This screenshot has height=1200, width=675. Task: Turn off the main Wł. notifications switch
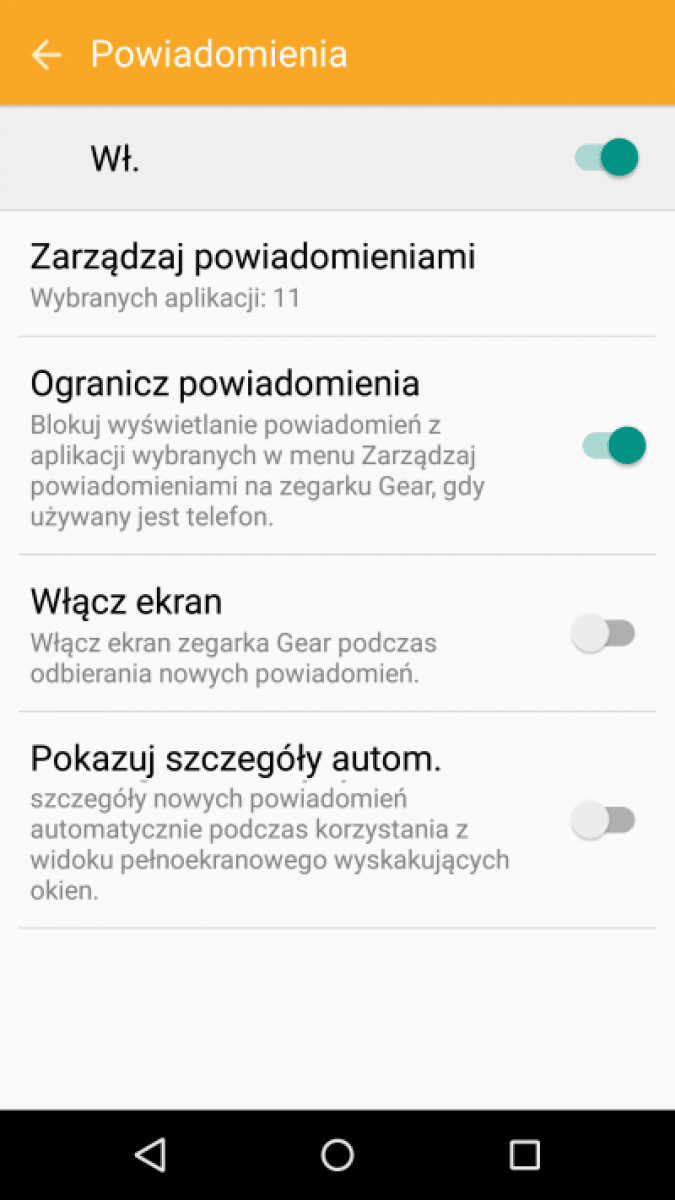[x=607, y=158]
